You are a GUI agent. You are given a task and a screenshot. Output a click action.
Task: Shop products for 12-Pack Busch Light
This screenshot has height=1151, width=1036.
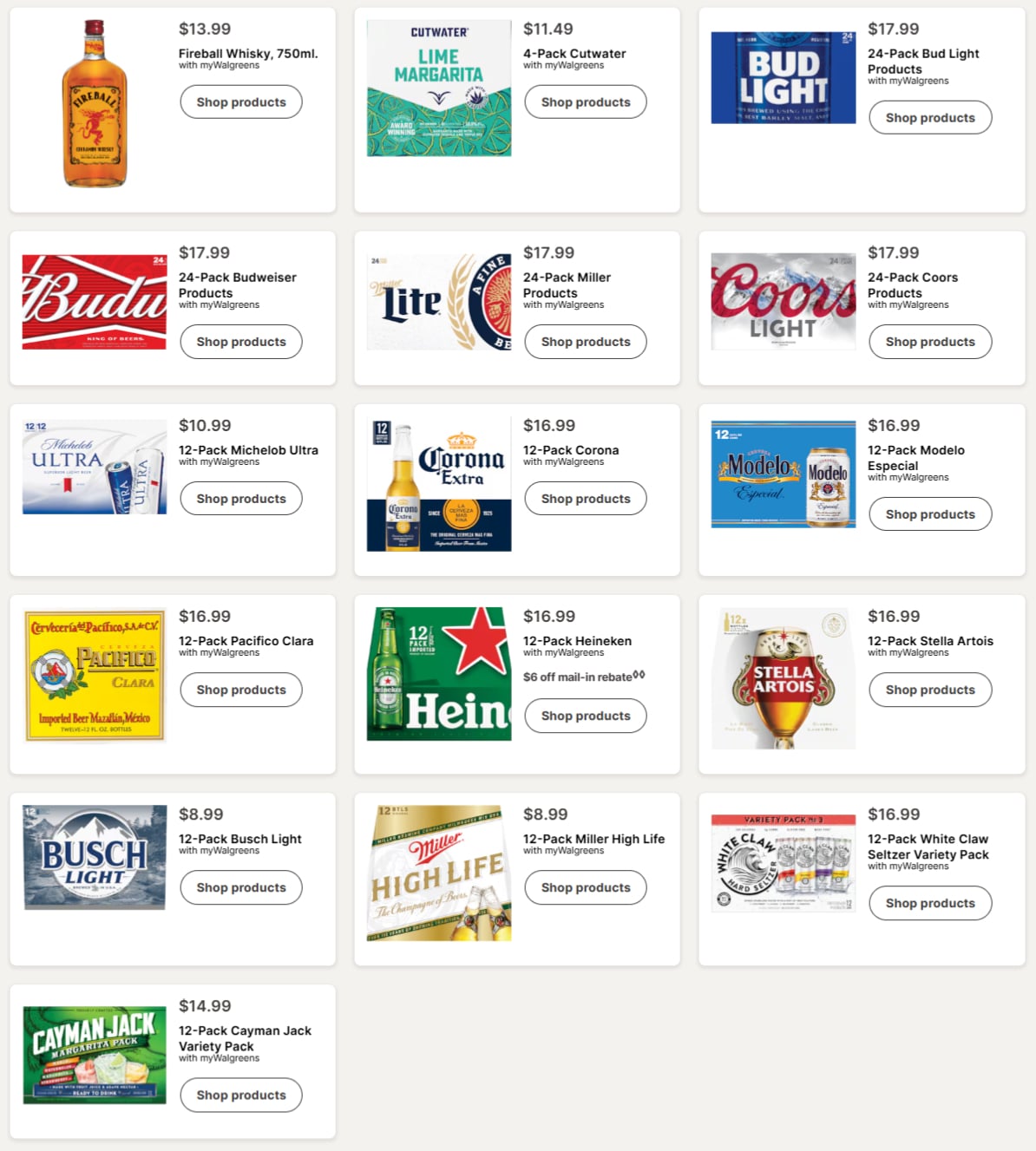click(241, 886)
